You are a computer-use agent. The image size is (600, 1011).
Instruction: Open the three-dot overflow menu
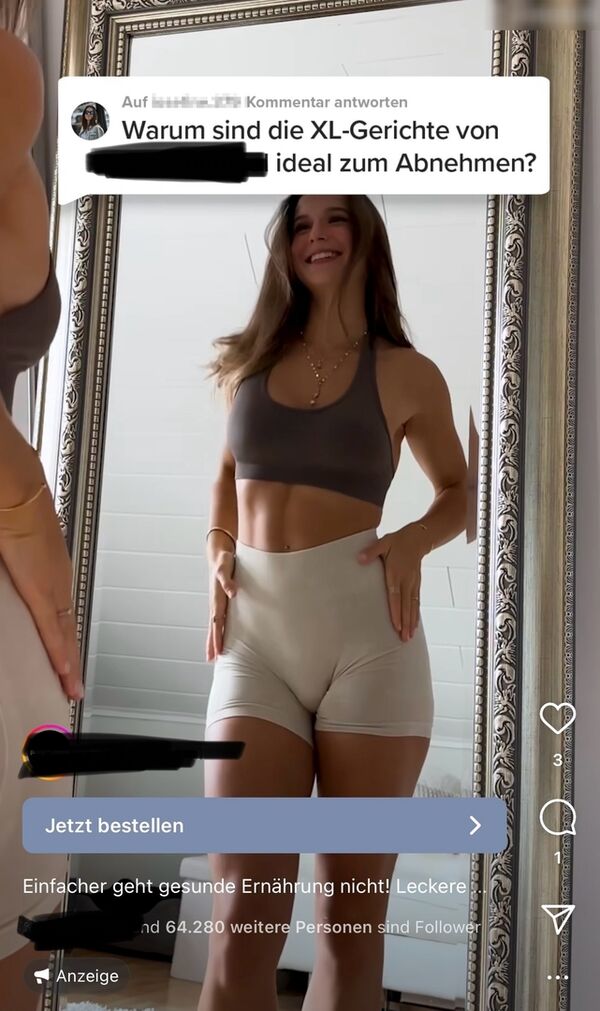557,977
